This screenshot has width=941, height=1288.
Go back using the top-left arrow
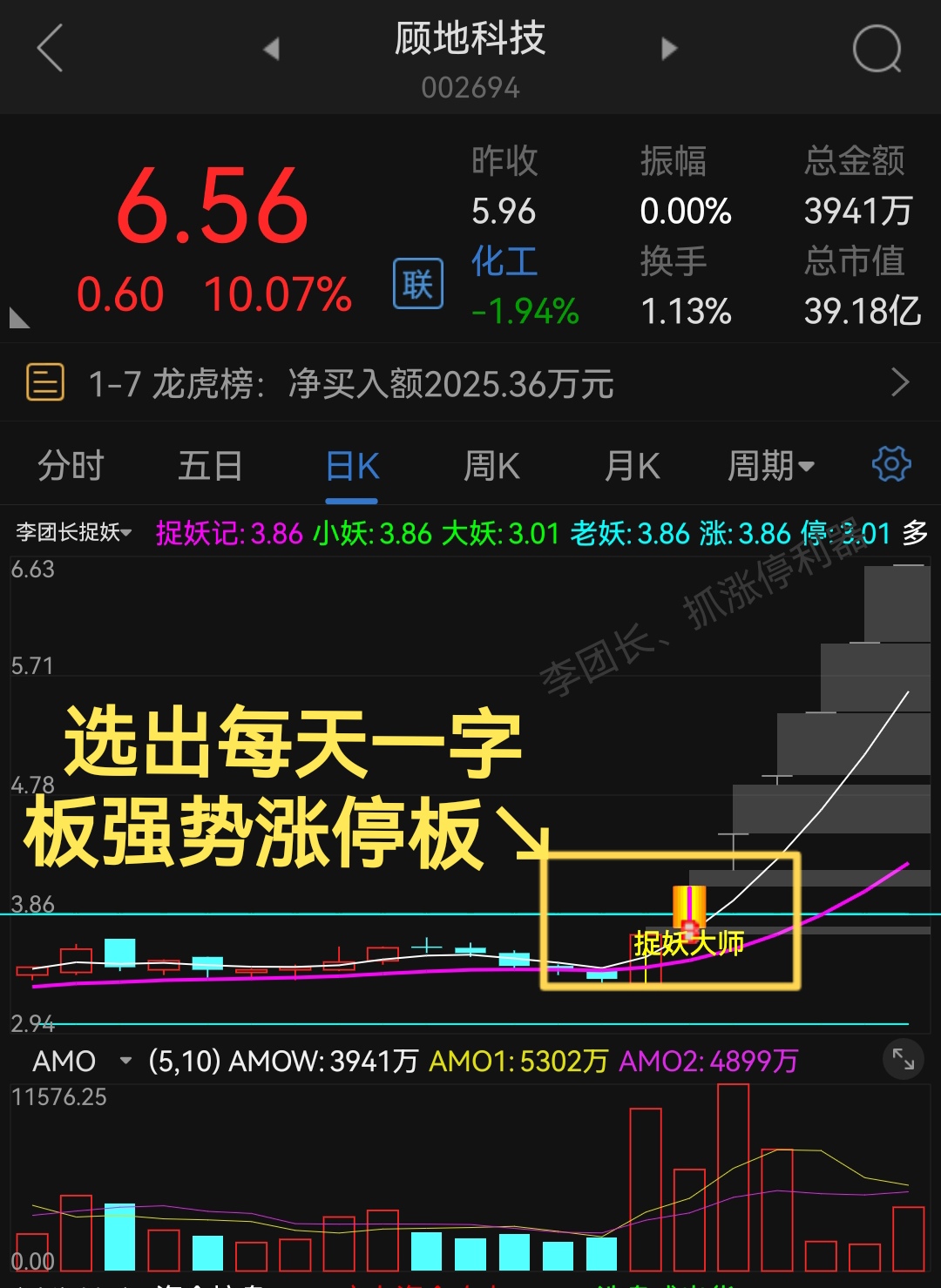click(x=51, y=48)
